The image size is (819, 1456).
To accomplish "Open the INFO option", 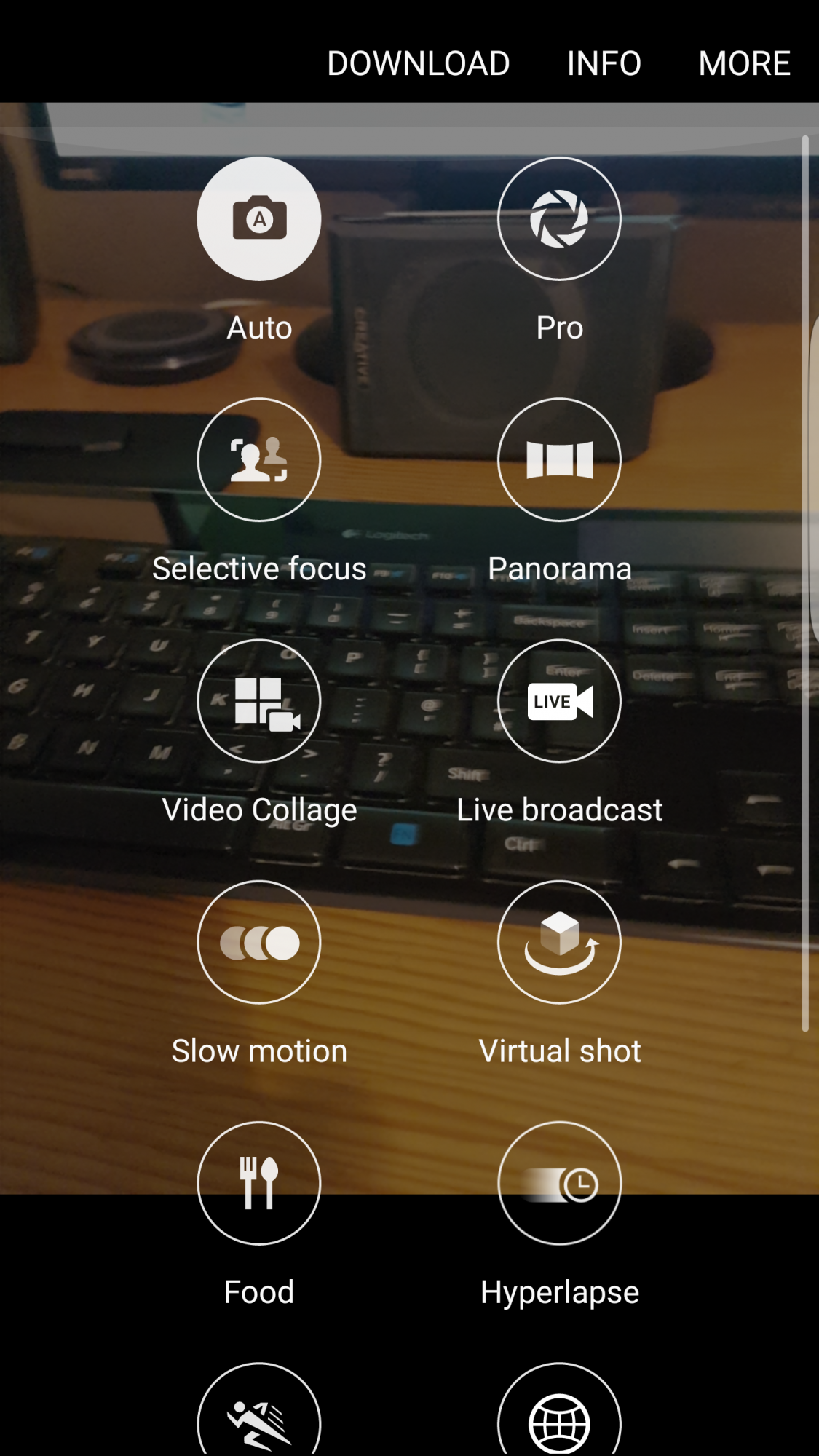I will (x=604, y=63).
